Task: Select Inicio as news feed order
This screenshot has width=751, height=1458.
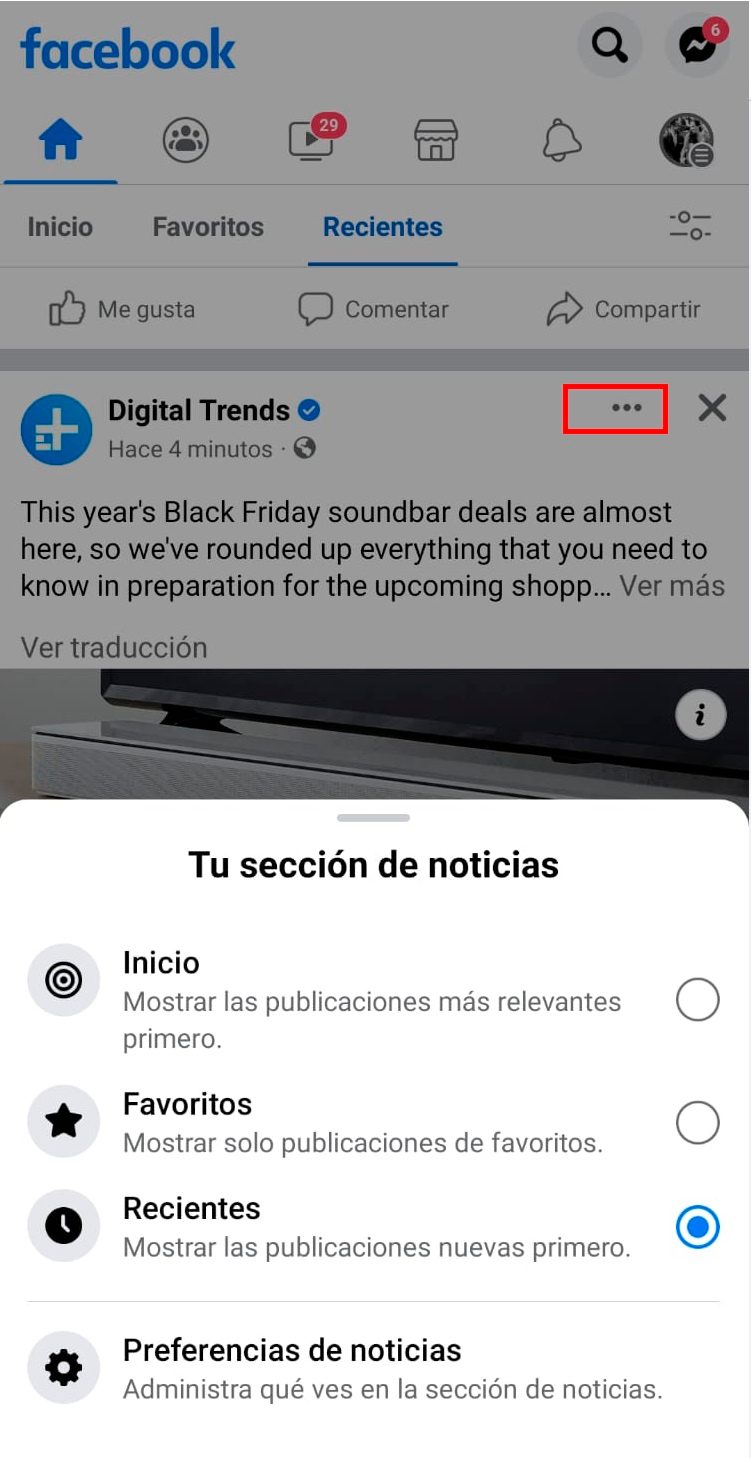Action: [x=697, y=999]
